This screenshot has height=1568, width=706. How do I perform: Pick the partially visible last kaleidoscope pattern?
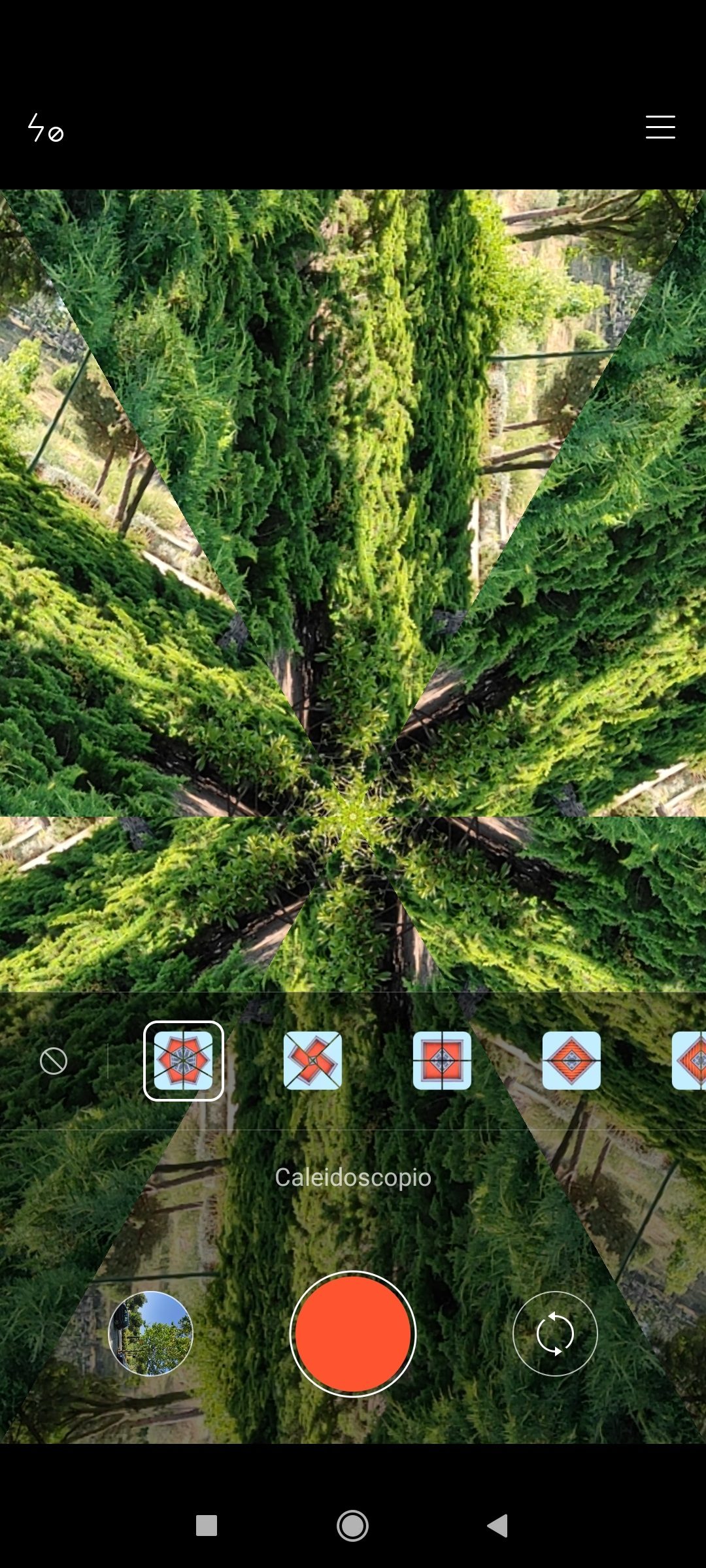(690, 1061)
